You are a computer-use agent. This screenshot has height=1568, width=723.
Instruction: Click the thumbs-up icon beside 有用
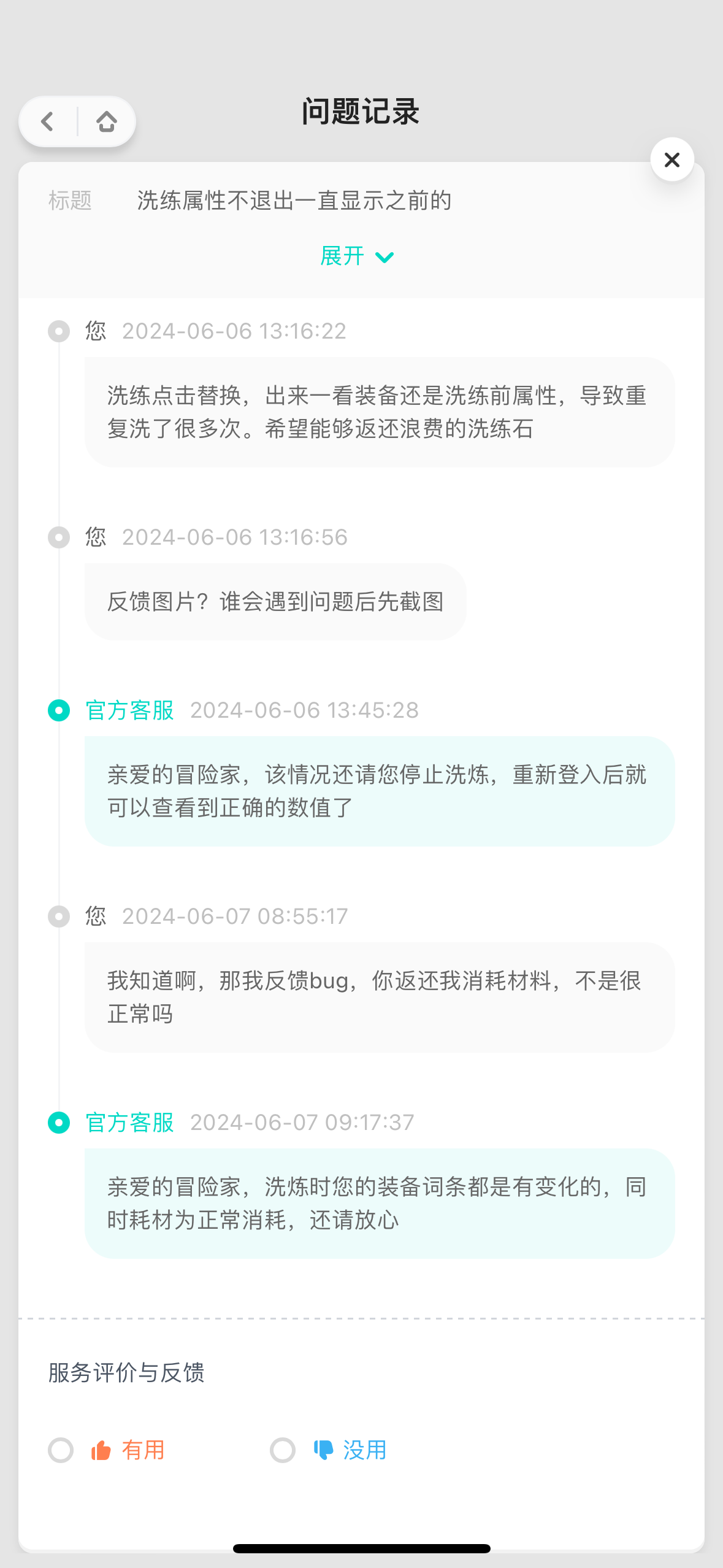(x=99, y=1450)
